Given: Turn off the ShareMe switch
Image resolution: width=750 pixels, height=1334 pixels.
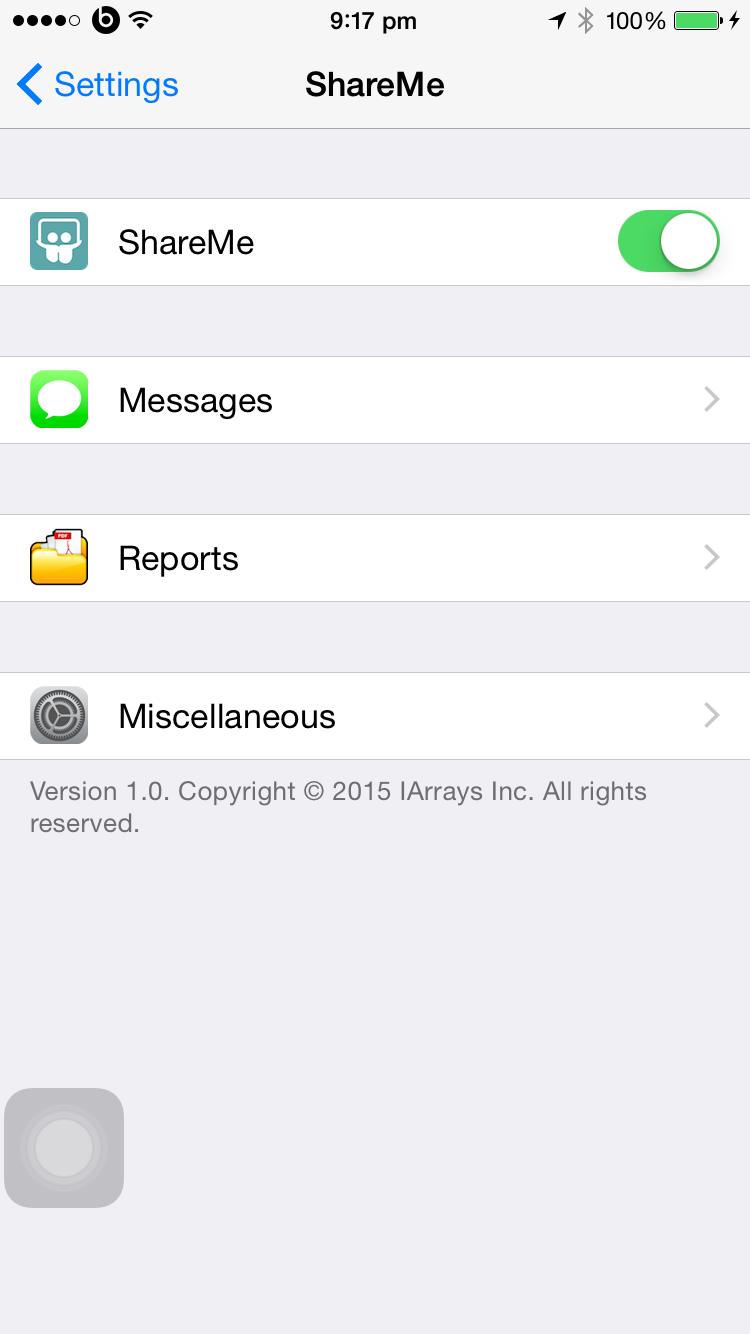Looking at the screenshot, I should pos(668,242).
